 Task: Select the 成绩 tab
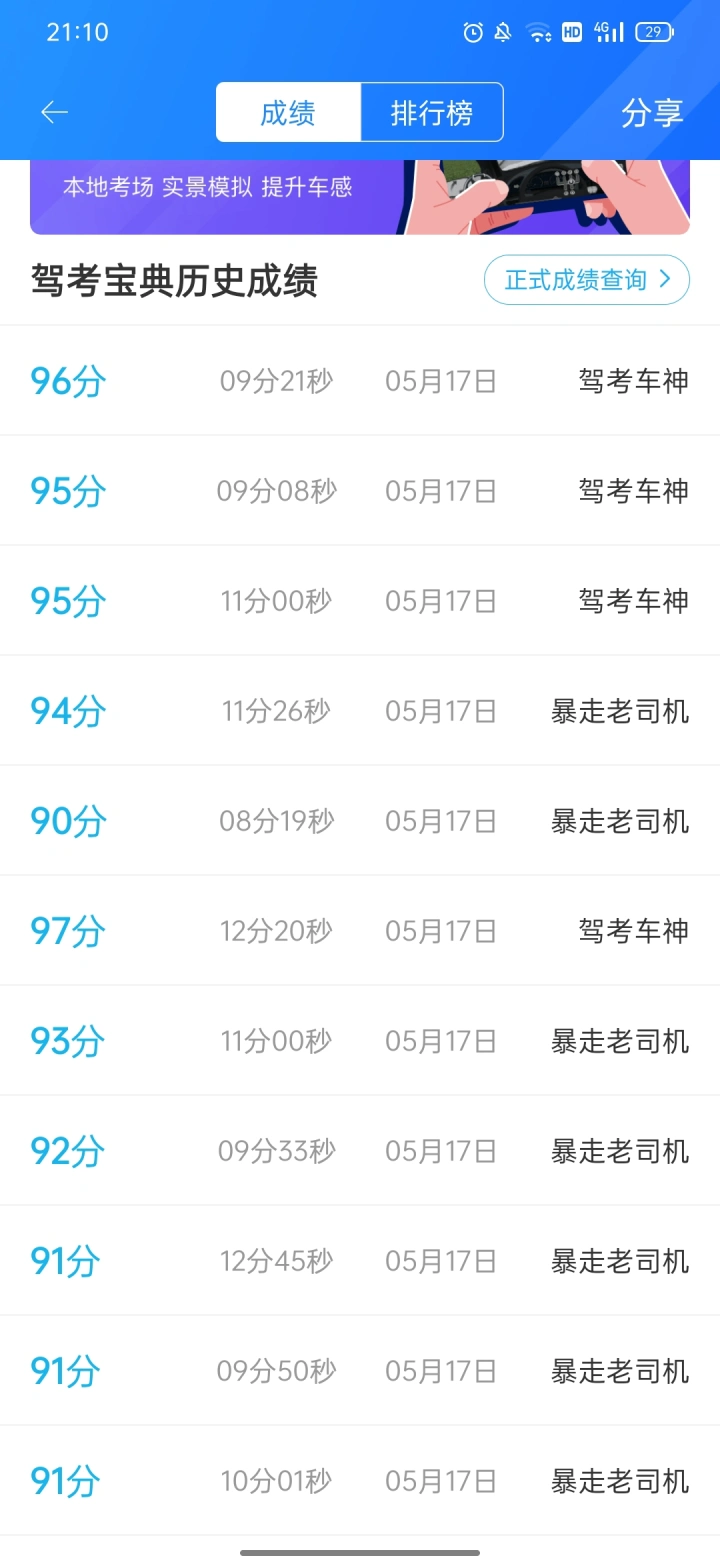tap(288, 113)
